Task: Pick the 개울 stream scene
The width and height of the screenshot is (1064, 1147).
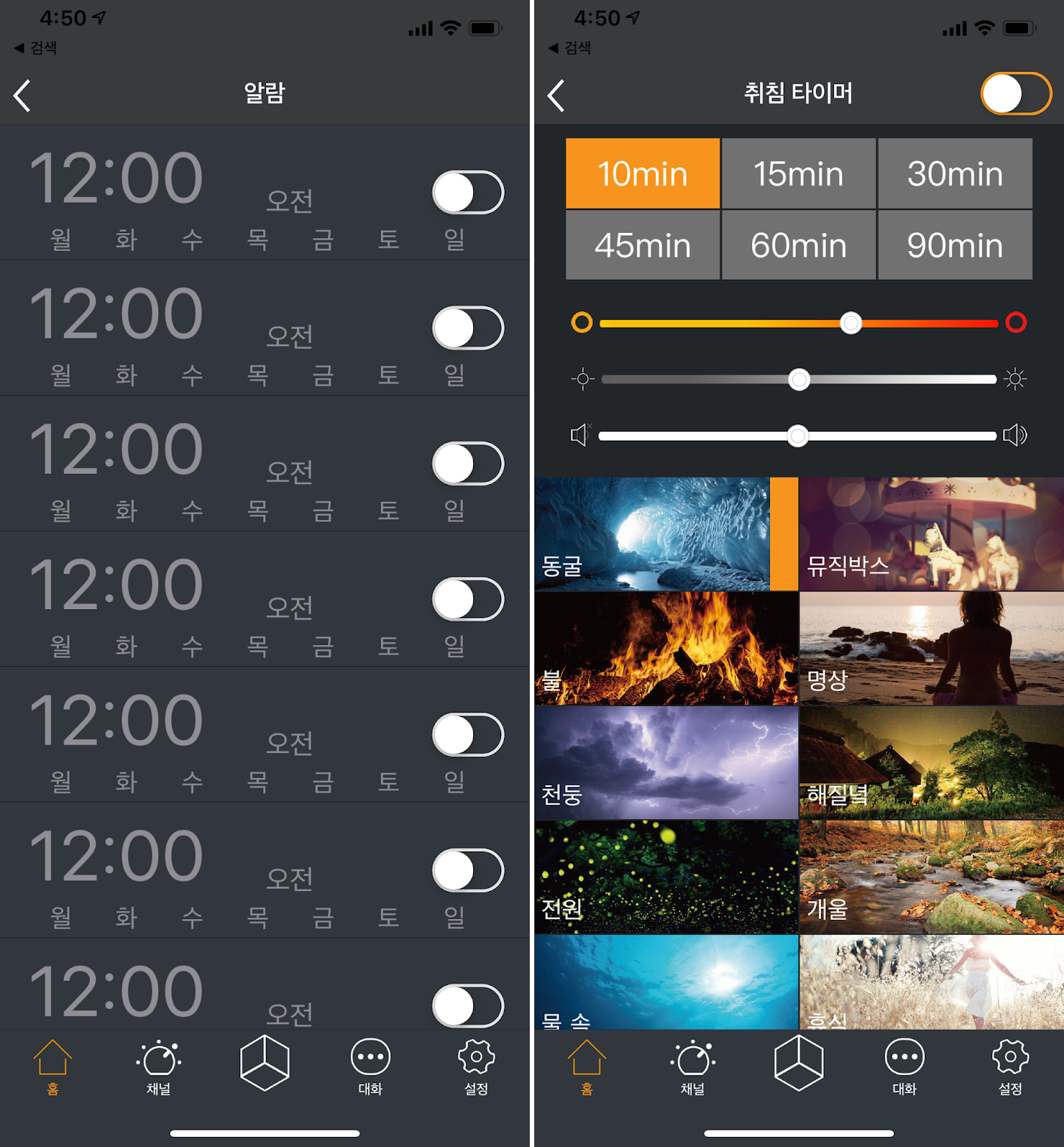Action: [x=931, y=877]
